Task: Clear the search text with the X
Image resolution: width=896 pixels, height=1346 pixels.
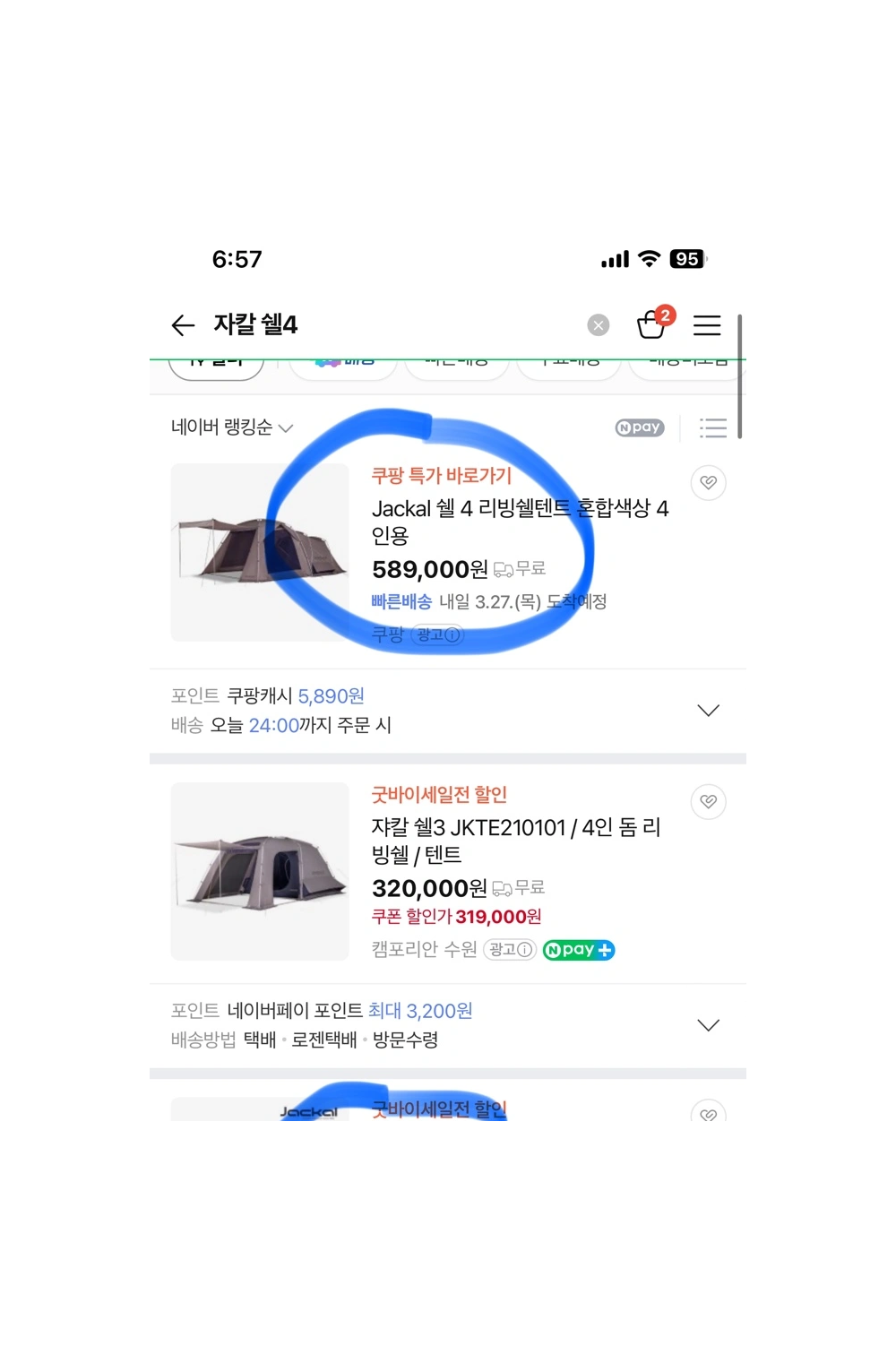Action: (x=599, y=325)
